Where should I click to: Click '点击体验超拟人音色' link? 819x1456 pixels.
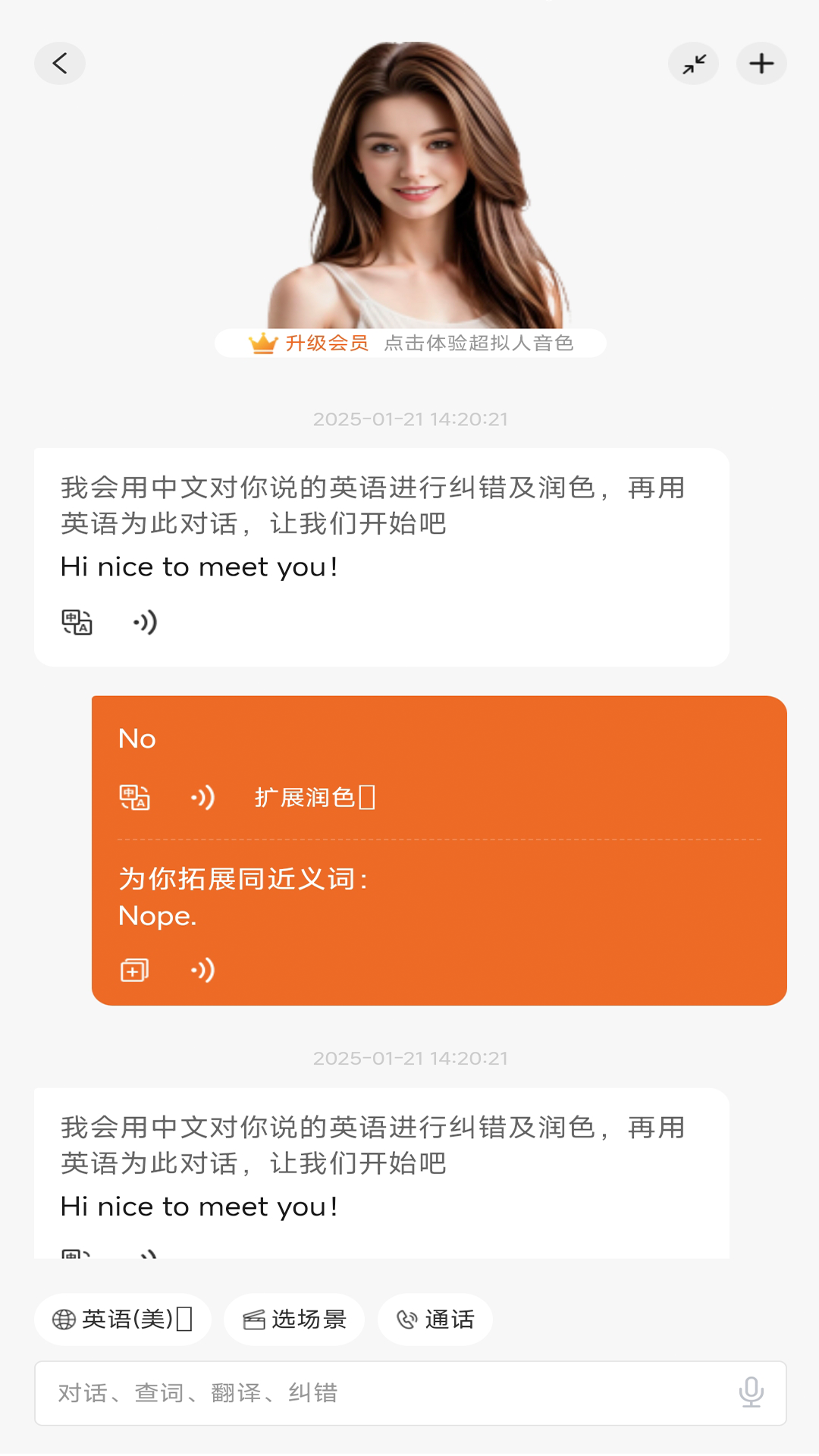[x=480, y=344]
